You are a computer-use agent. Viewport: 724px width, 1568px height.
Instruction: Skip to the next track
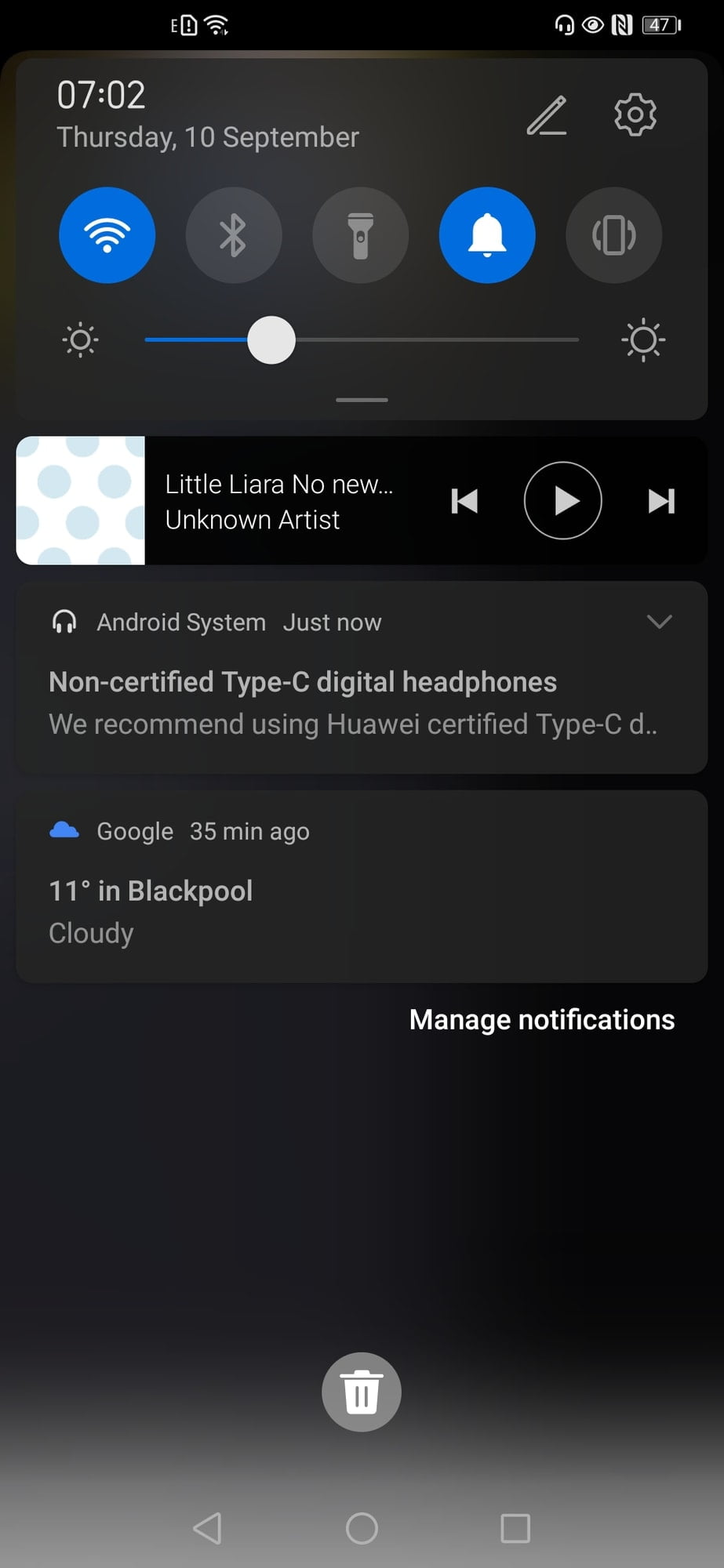661,501
